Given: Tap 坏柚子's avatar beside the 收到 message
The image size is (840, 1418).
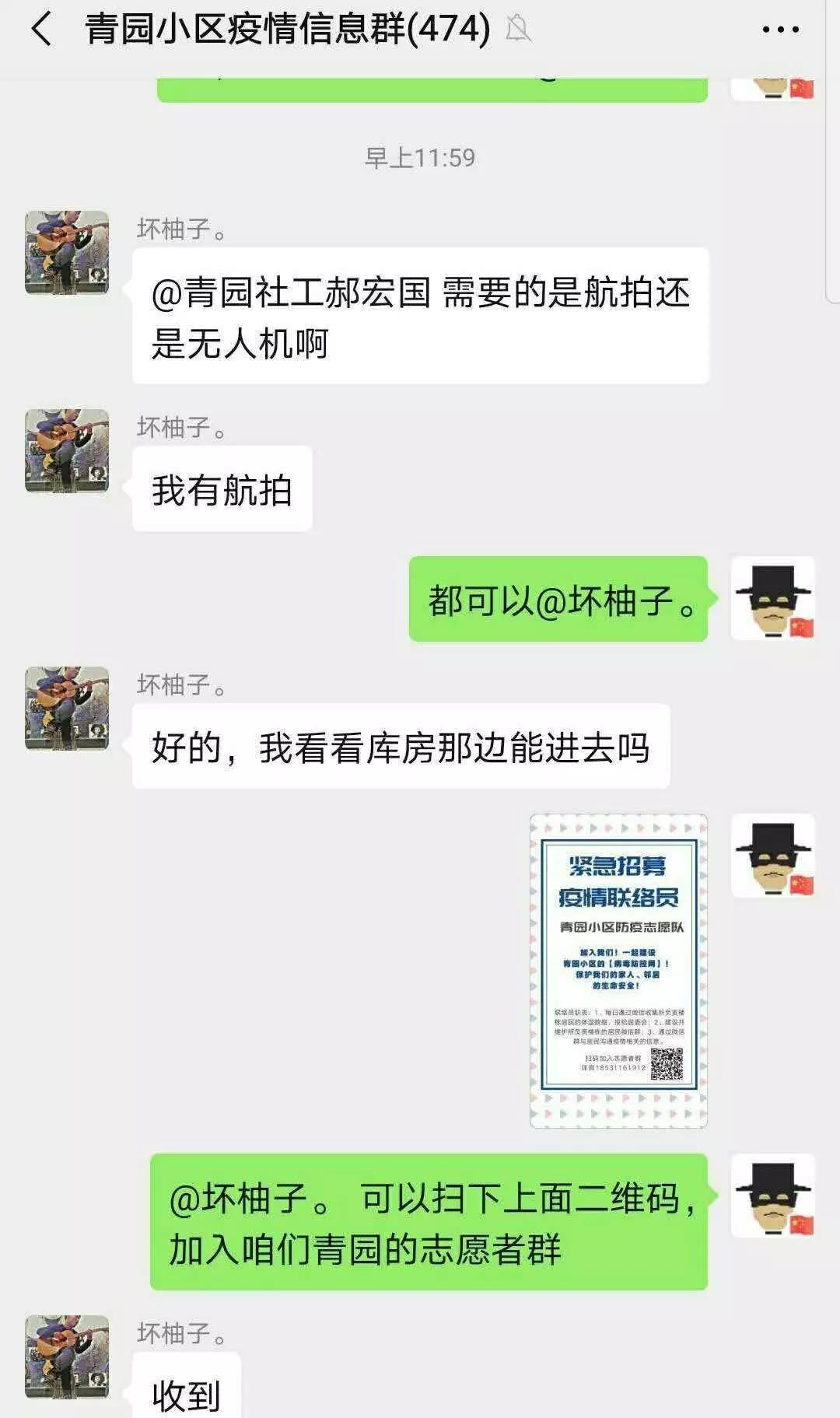Looking at the screenshot, I should click(x=67, y=1357).
